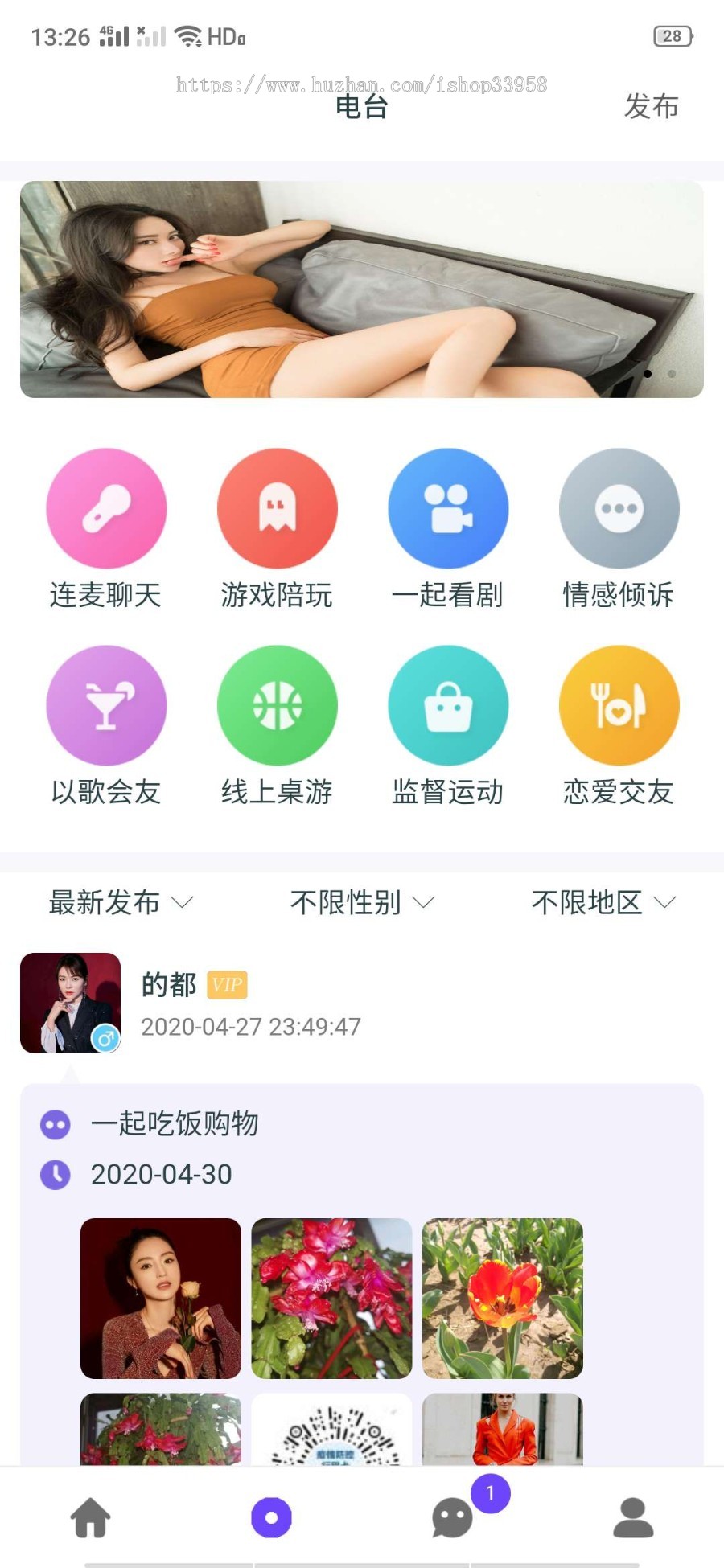The image size is (724, 1568).
Task: Switch to the radio station tab
Action: (272, 1517)
